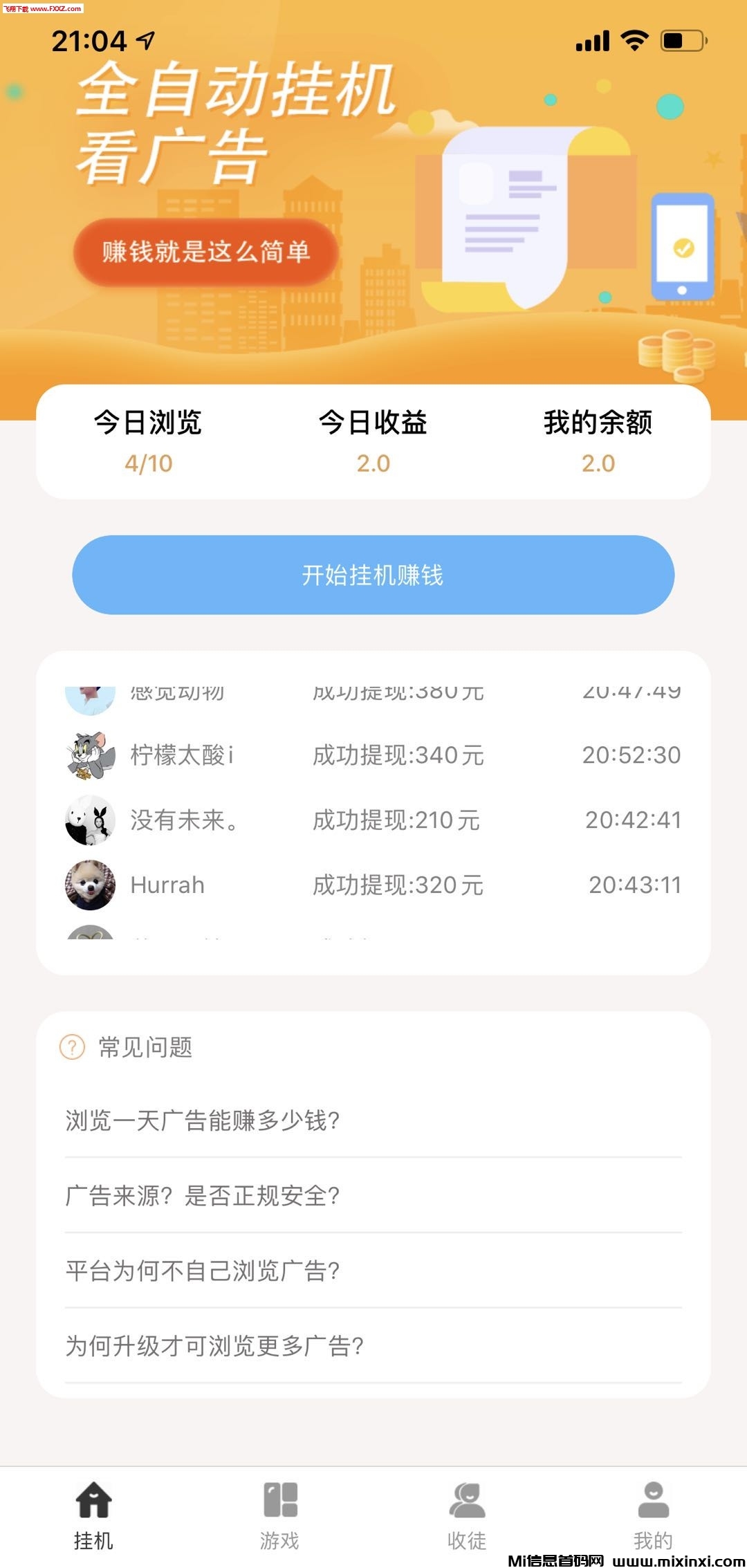The width and height of the screenshot is (747, 1568).
Task: Open Hurrah's dog avatar
Action: (x=89, y=884)
